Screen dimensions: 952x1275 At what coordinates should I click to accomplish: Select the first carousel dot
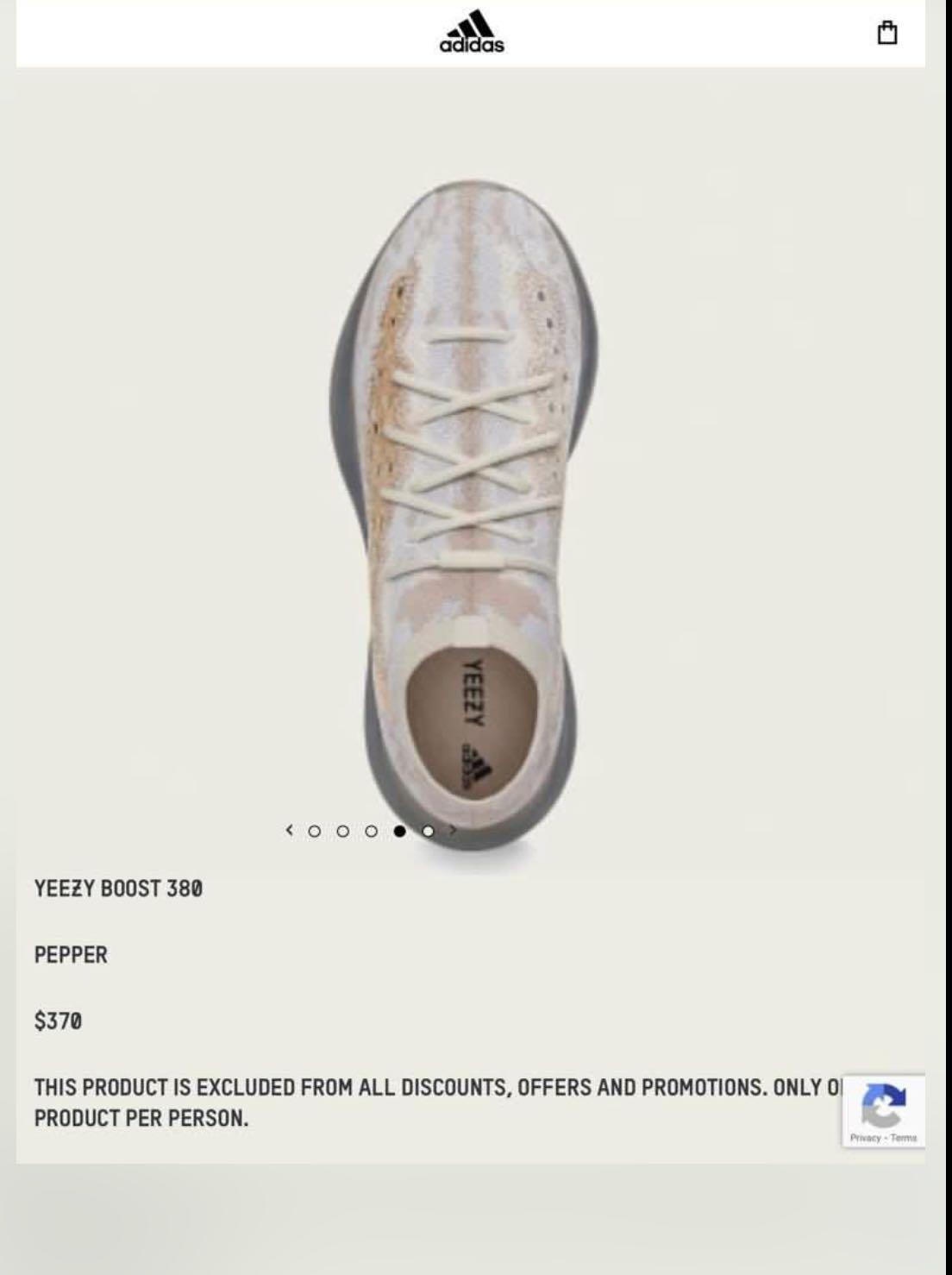(315, 830)
